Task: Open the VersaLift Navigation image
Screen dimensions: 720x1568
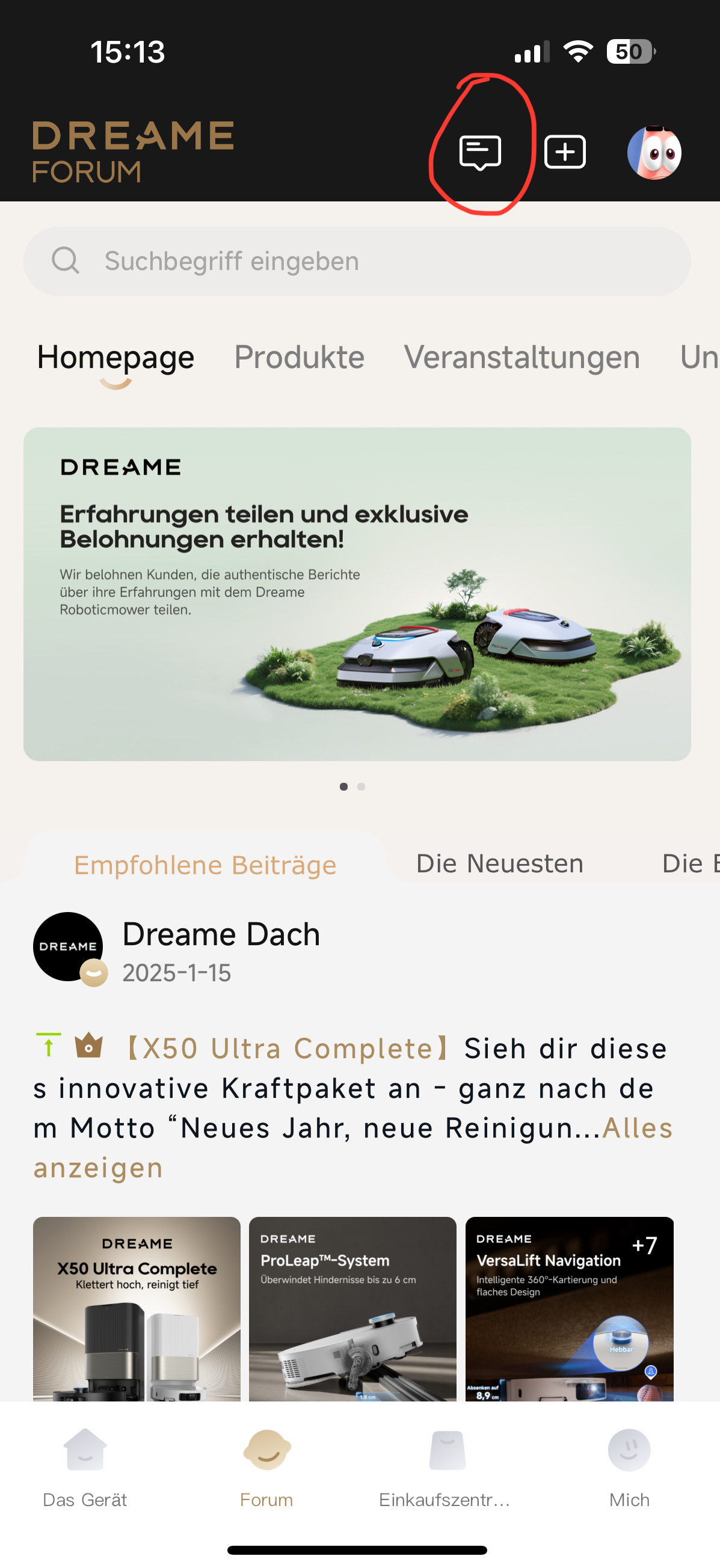Action: (x=569, y=1309)
